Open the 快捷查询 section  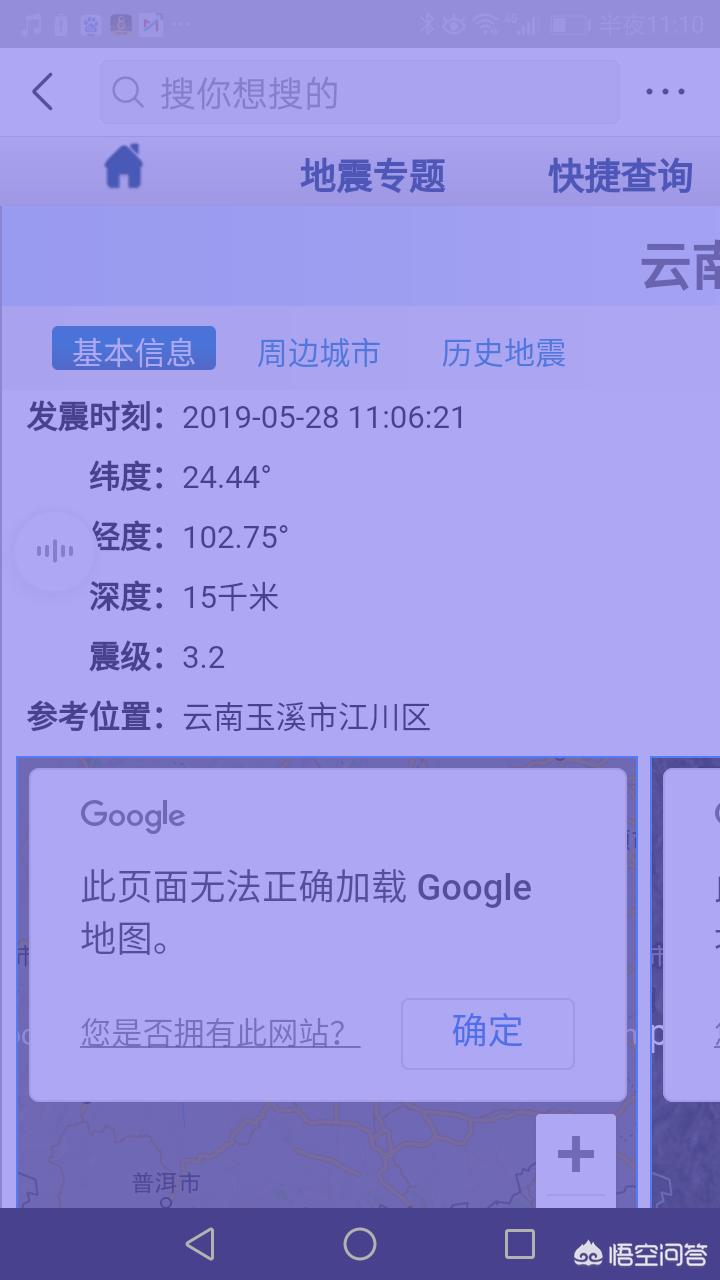pos(620,176)
